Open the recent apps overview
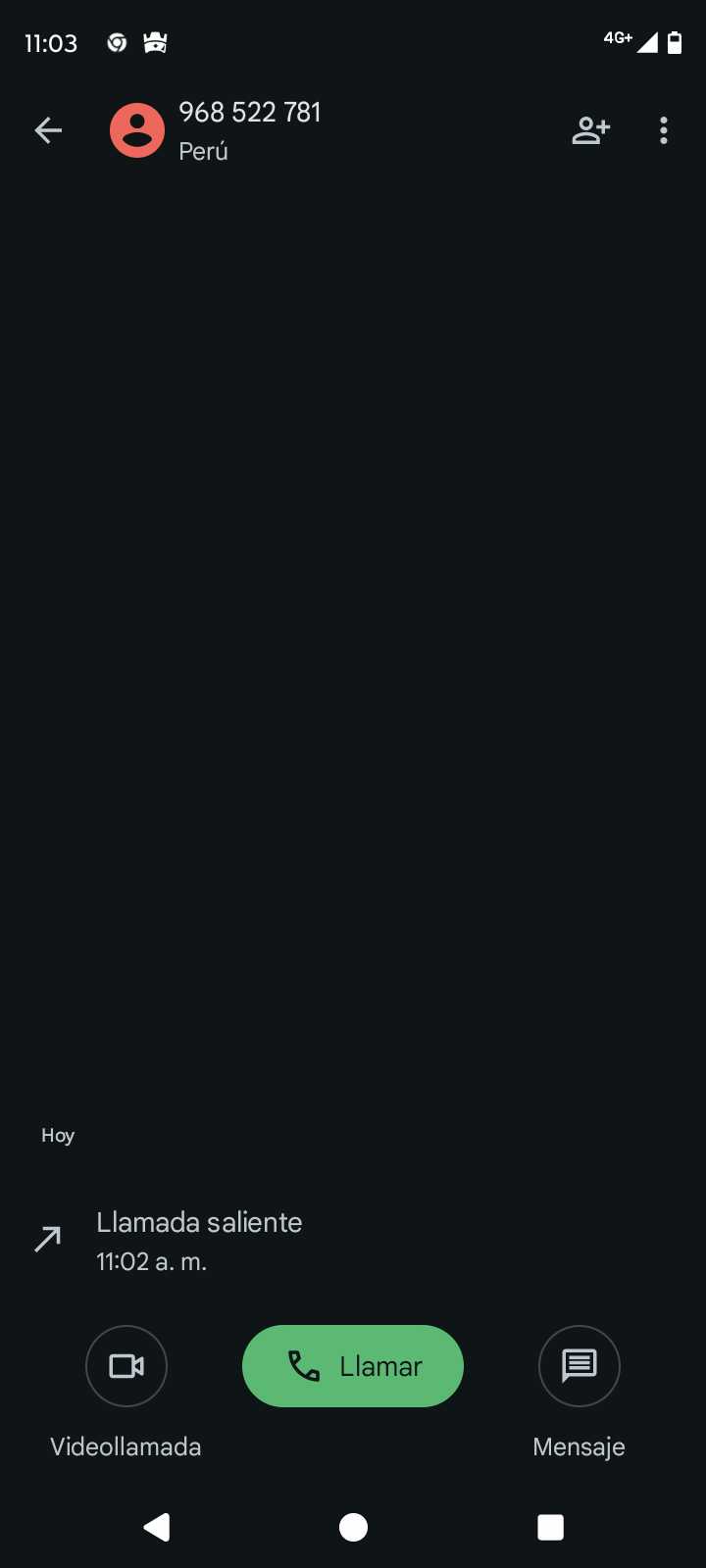The width and height of the screenshot is (706, 1568). (550, 1527)
